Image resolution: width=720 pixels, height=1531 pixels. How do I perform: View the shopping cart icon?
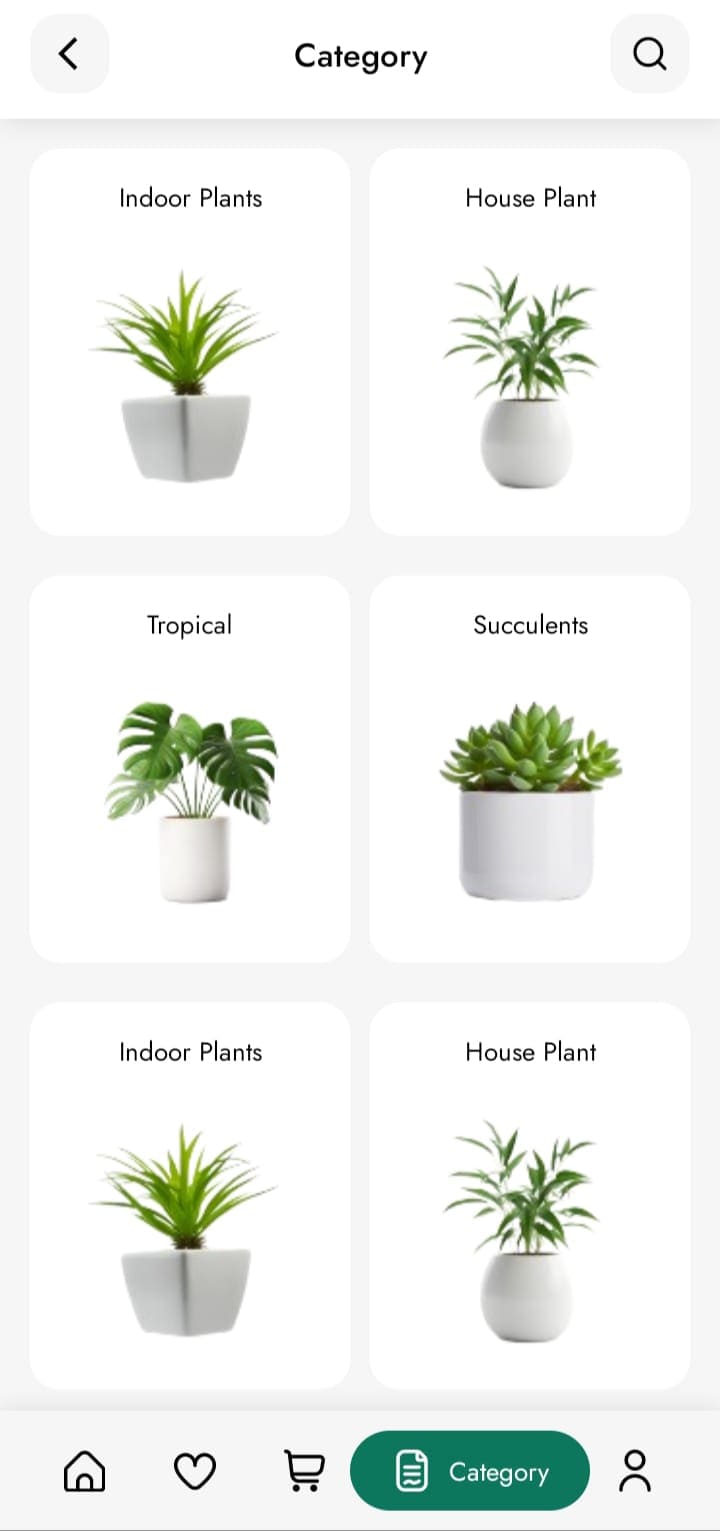click(304, 1470)
